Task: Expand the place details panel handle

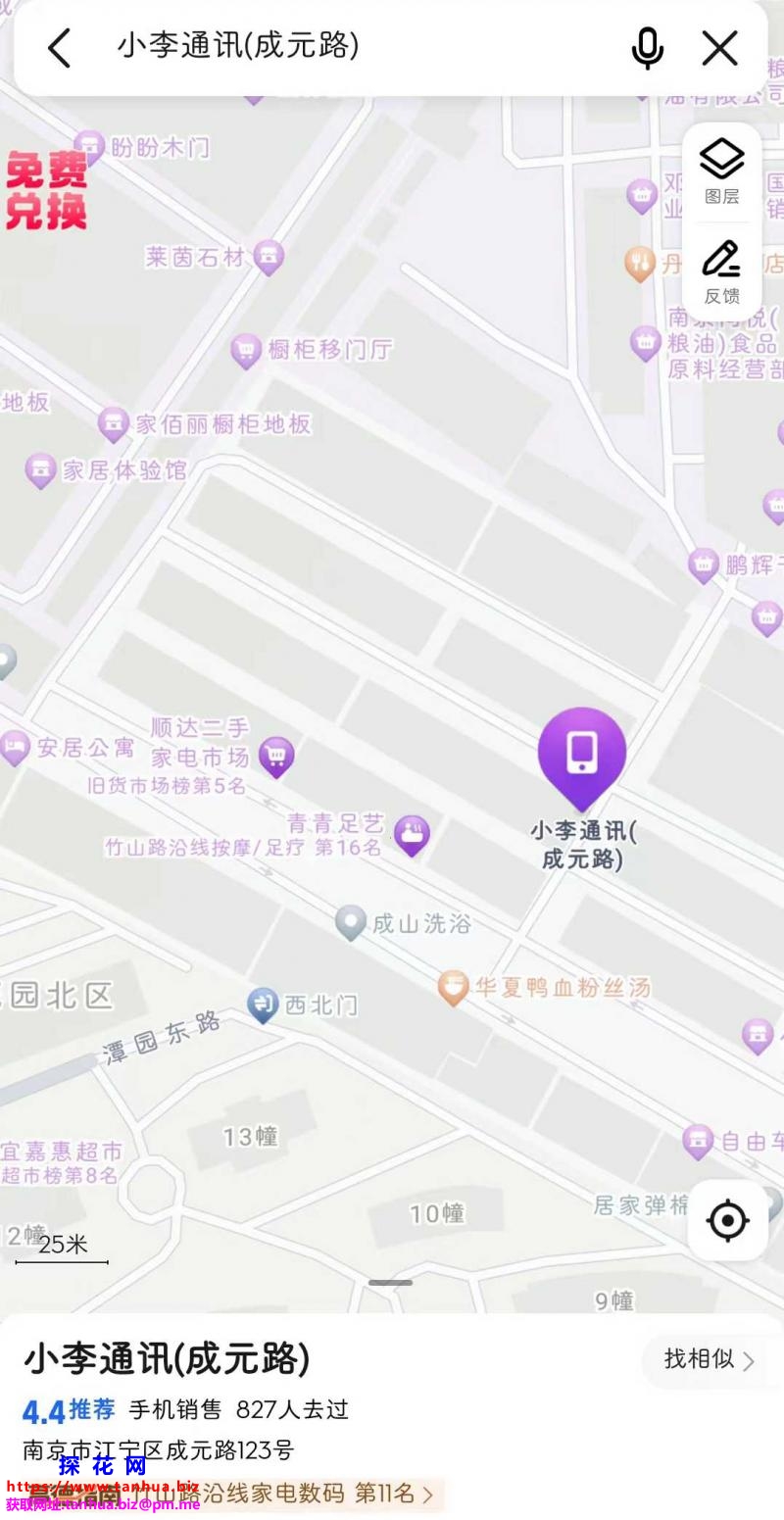Action: [x=391, y=1282]
